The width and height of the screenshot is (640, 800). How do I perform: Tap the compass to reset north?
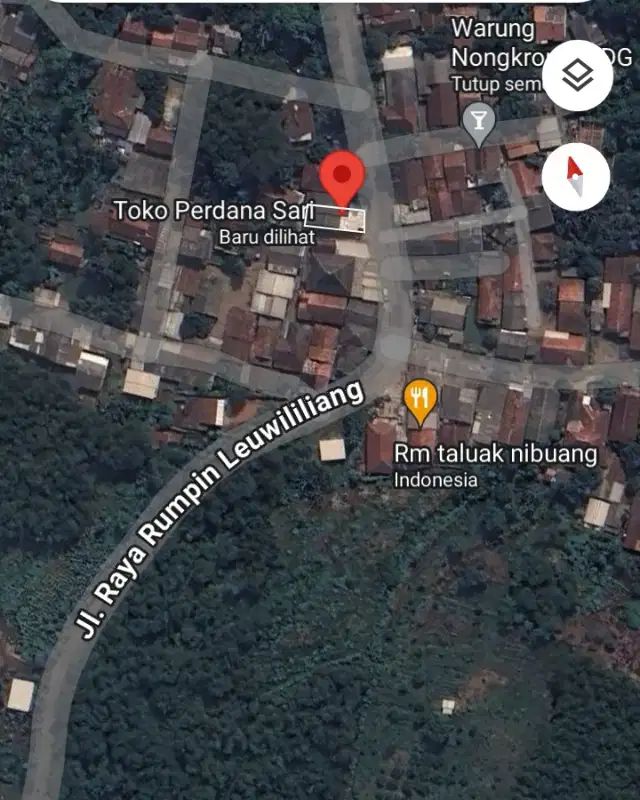(576, 176)
